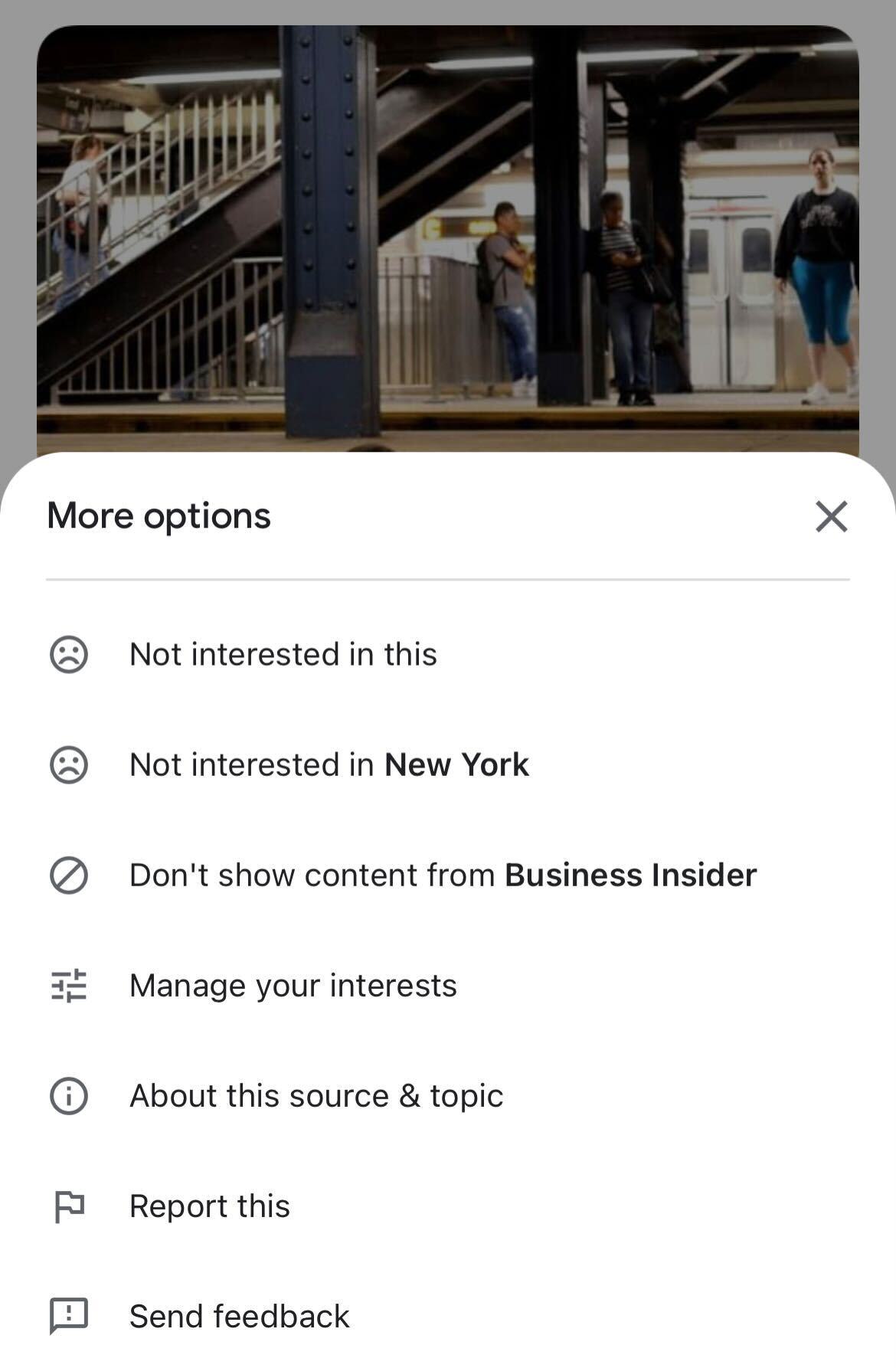
Task: Choose Report this
Action: 209,1206
